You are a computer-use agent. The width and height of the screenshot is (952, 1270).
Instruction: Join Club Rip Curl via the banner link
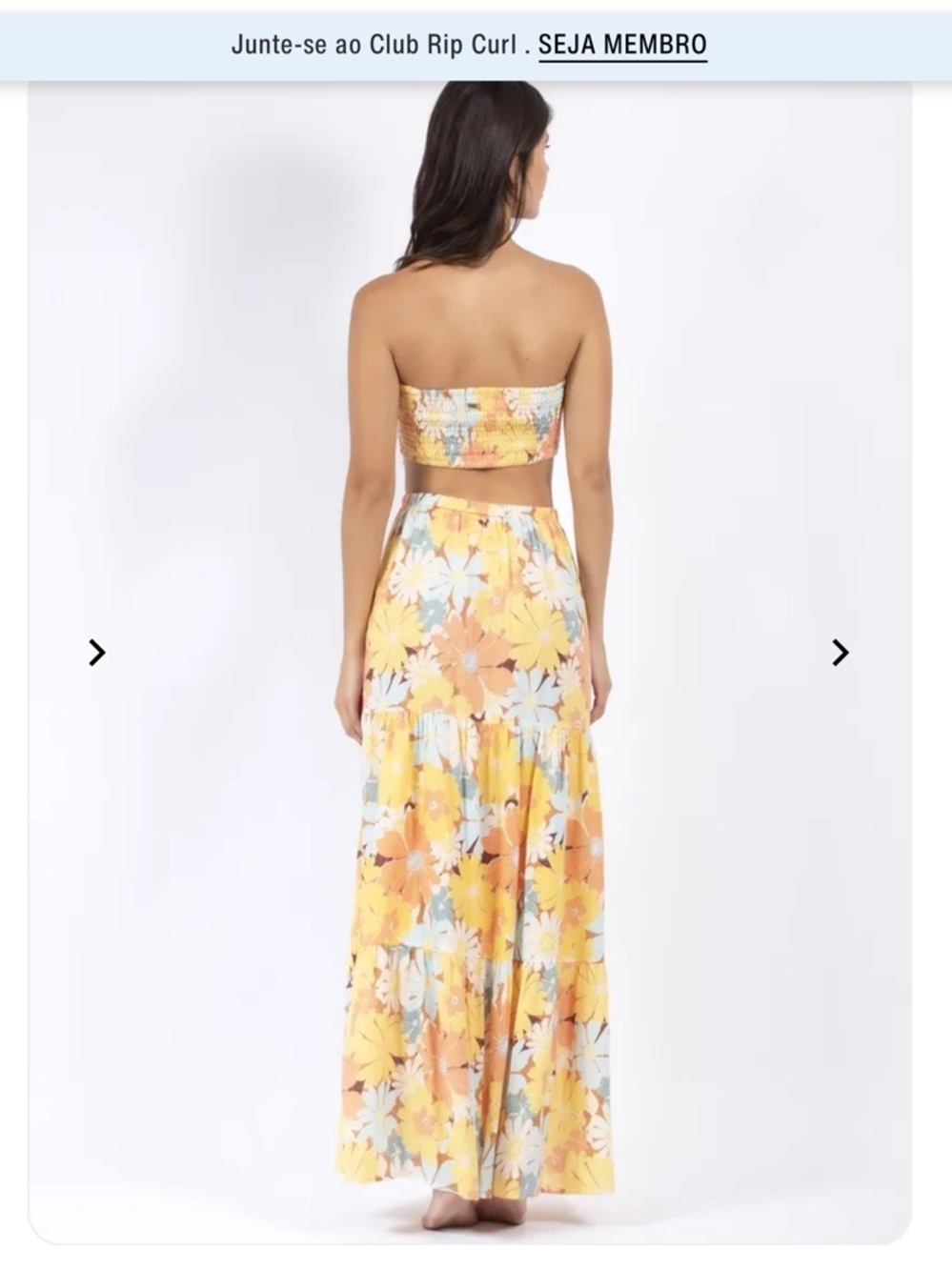click(x=623, y=44)
